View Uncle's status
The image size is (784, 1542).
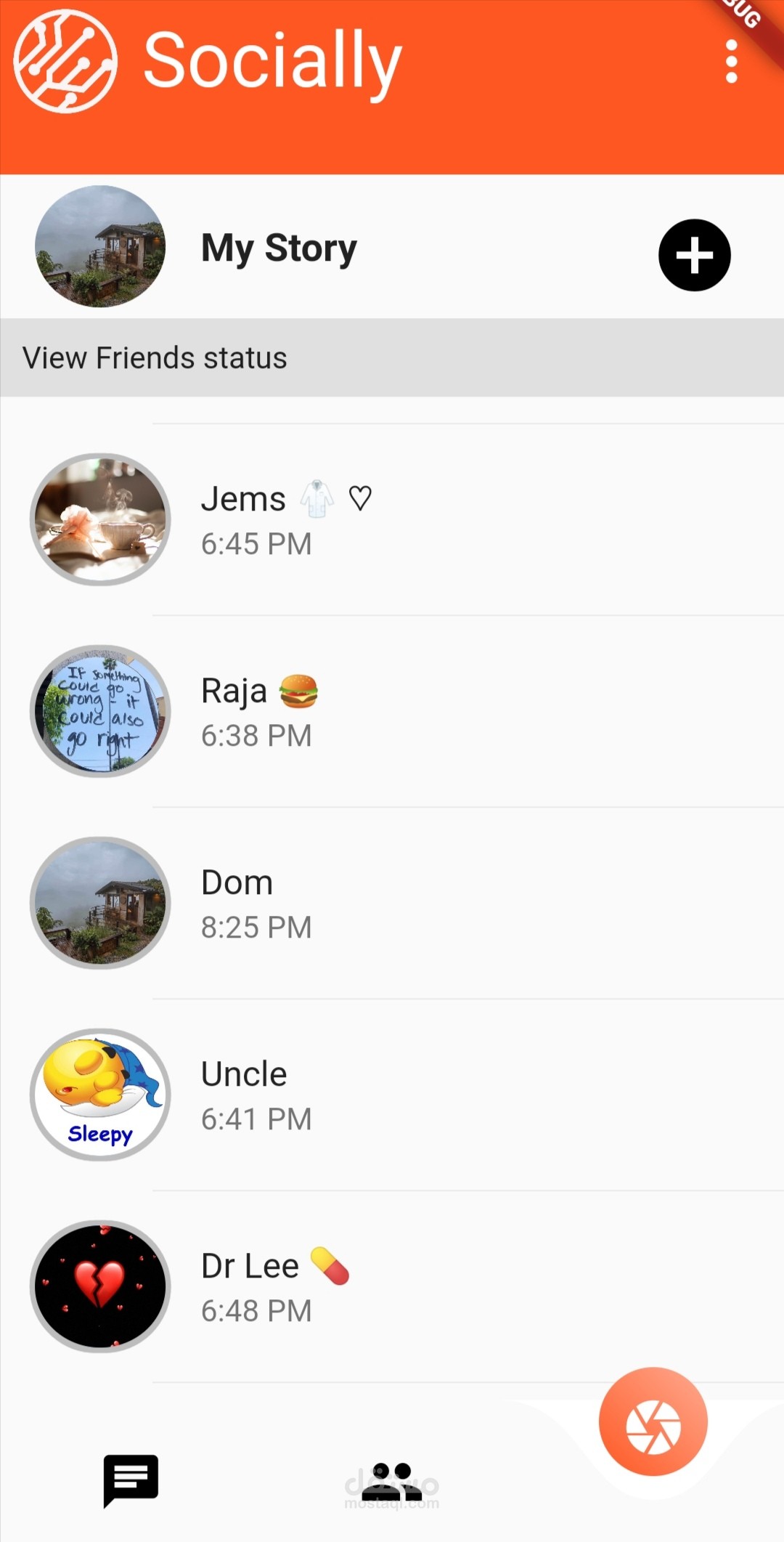(x=392, y=1095)
